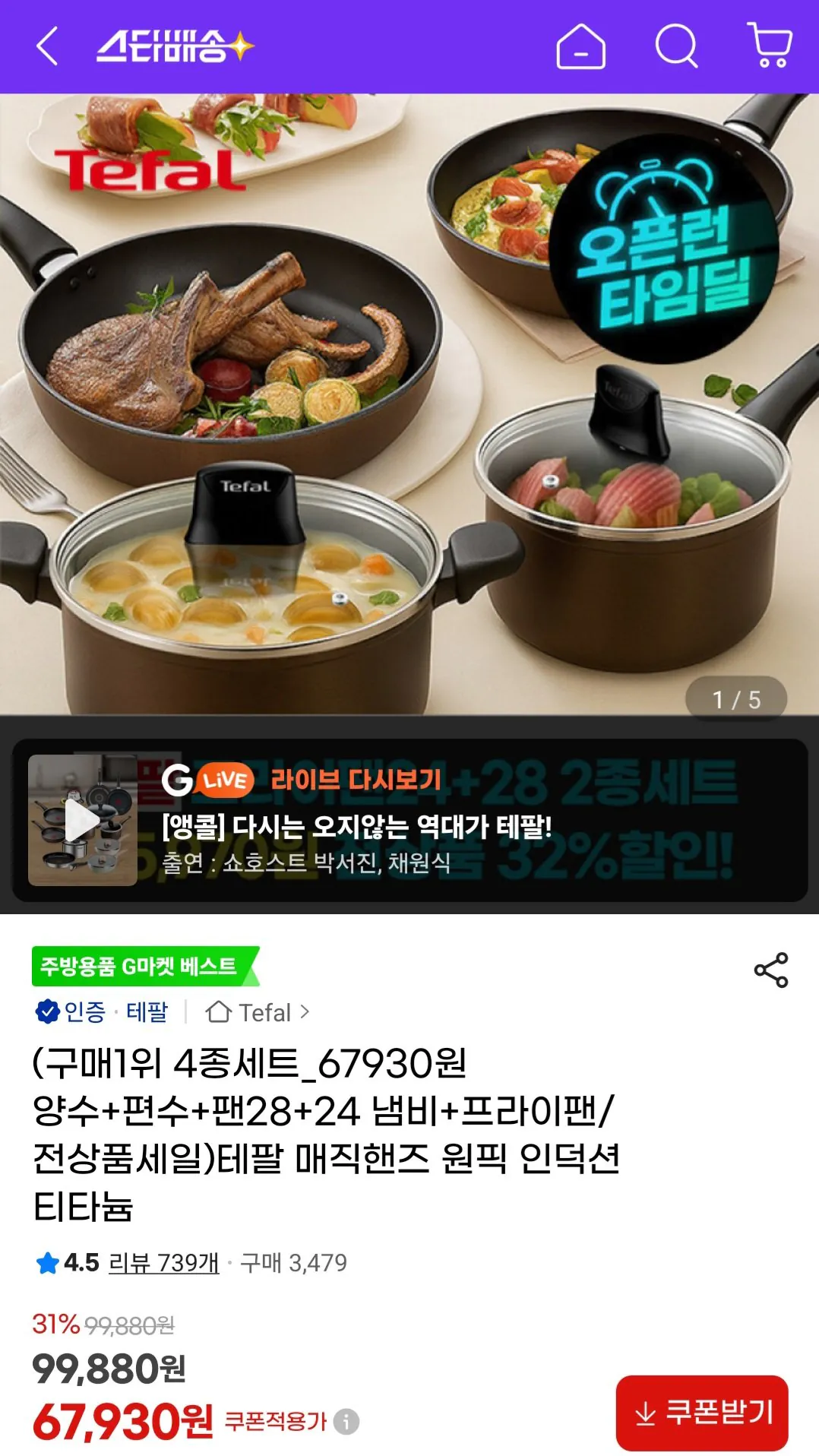This screenshot has width=819, height=1456.
Task: Open the shopping cart
Action: pyautogui.click(x=770, y=47)
